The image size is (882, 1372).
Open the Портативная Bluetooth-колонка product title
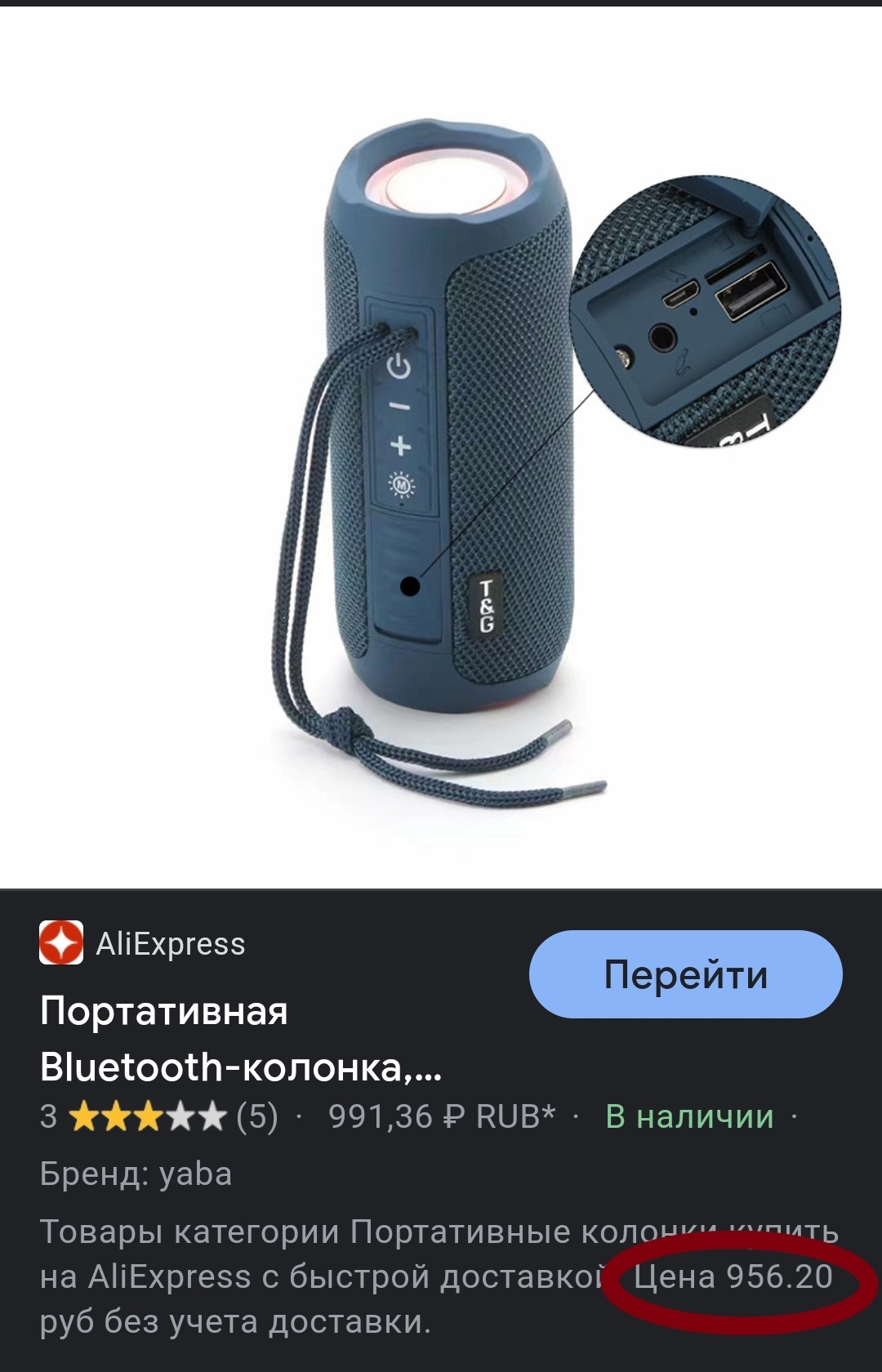tap(241, 1039)
